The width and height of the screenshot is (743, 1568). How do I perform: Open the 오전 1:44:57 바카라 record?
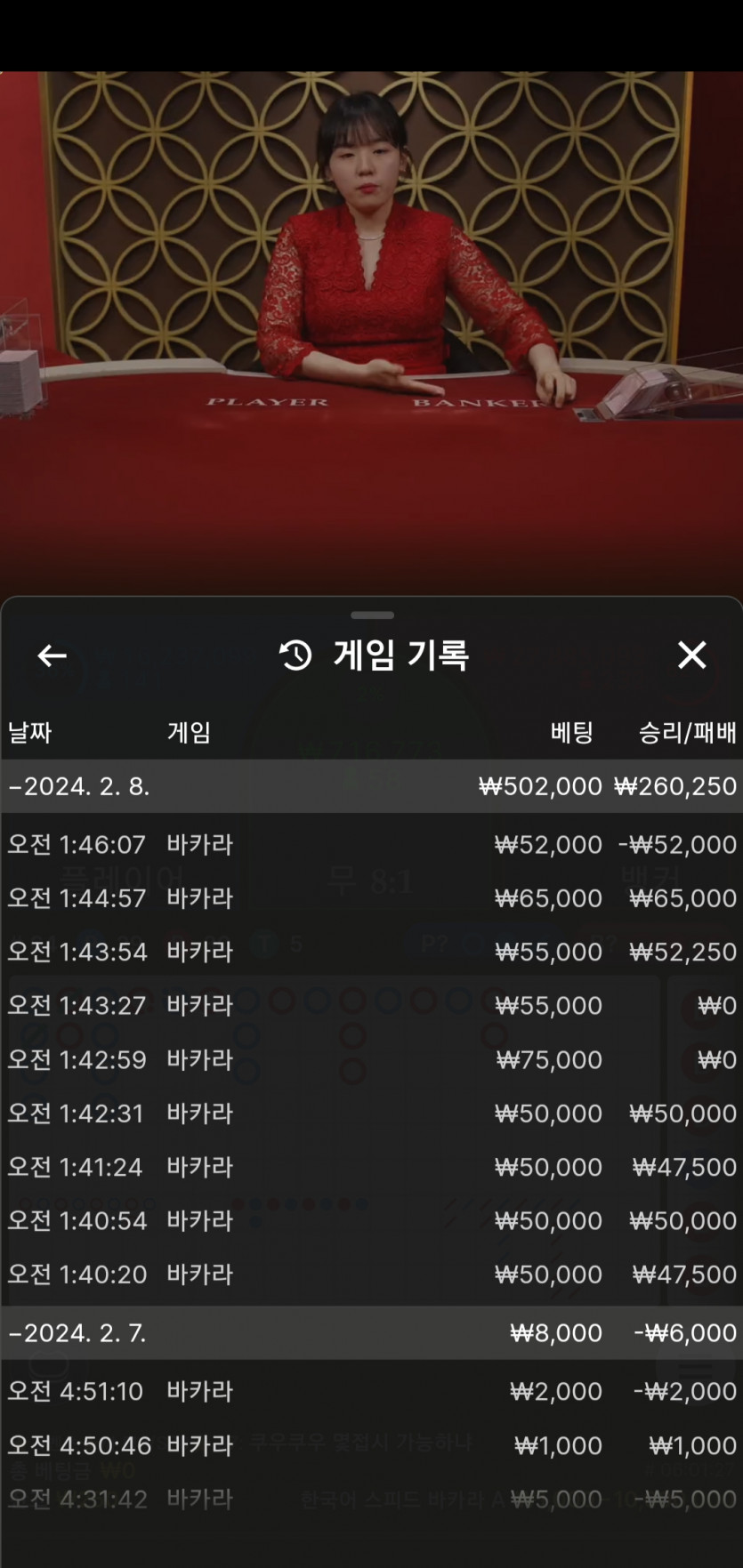point(372,898)
